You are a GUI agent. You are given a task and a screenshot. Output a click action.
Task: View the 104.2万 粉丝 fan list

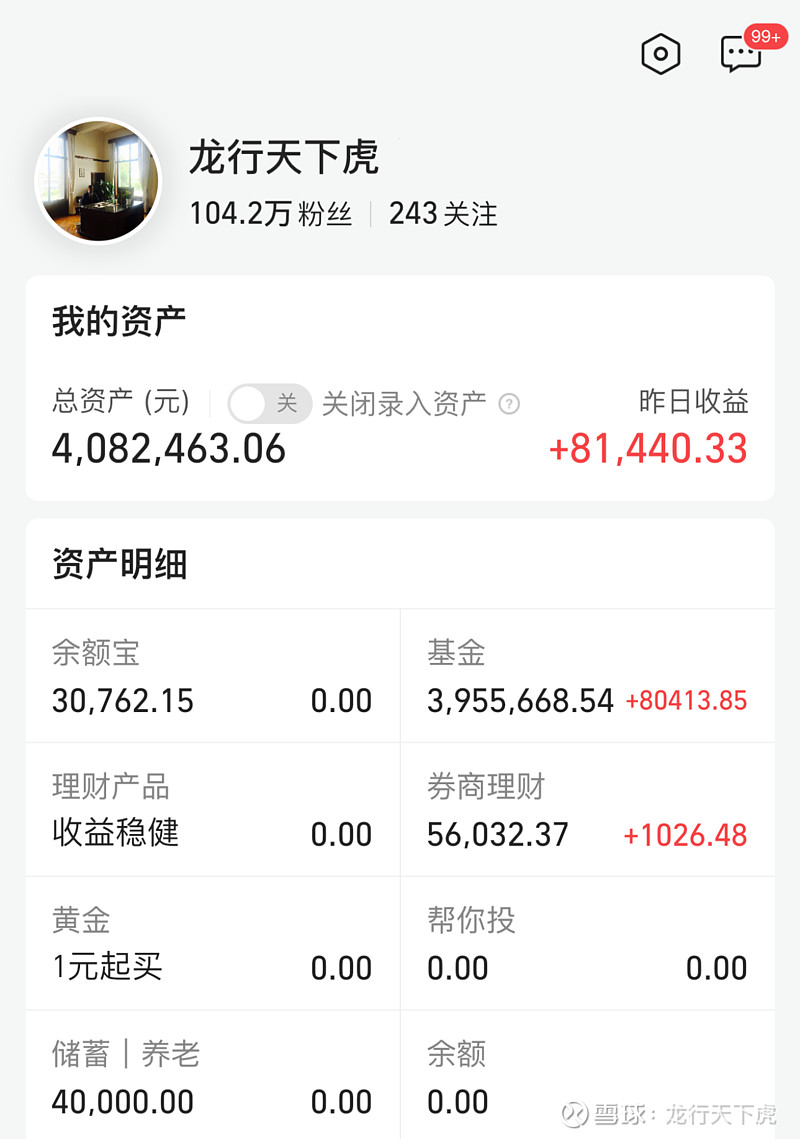click(x=270, y=213)
